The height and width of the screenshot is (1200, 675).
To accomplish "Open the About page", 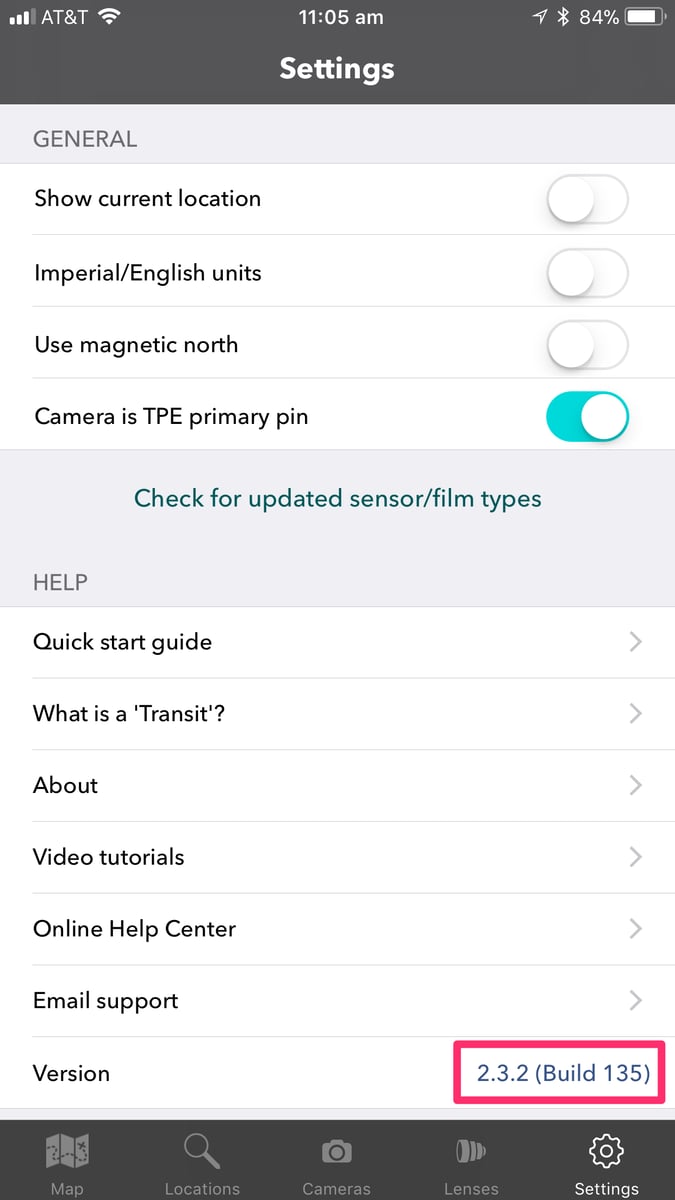I will pos(337,786).
